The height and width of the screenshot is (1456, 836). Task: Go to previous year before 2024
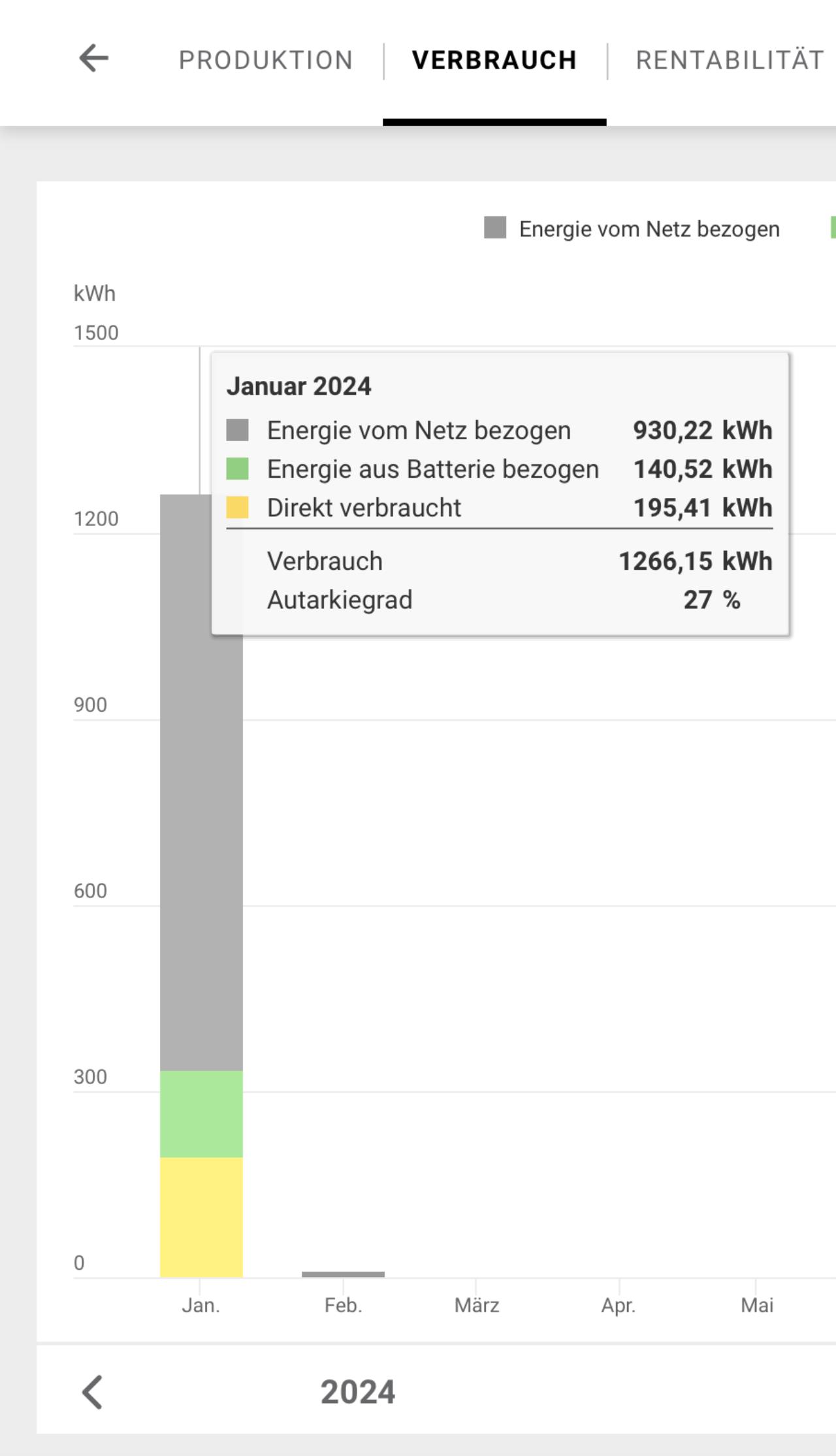point(92,1392)
